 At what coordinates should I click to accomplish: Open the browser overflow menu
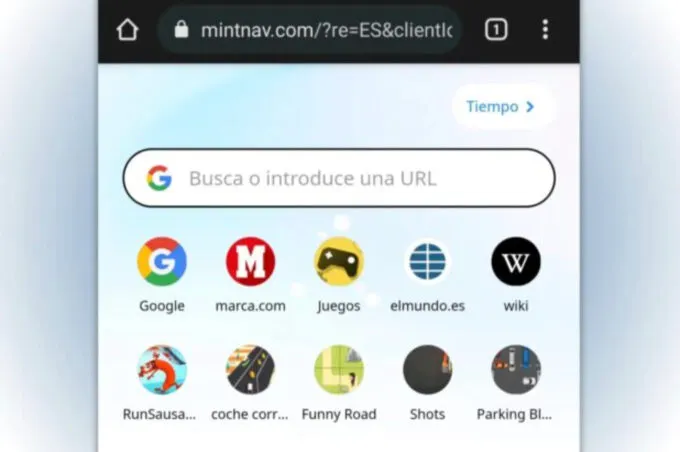click(x=545, y=30)
